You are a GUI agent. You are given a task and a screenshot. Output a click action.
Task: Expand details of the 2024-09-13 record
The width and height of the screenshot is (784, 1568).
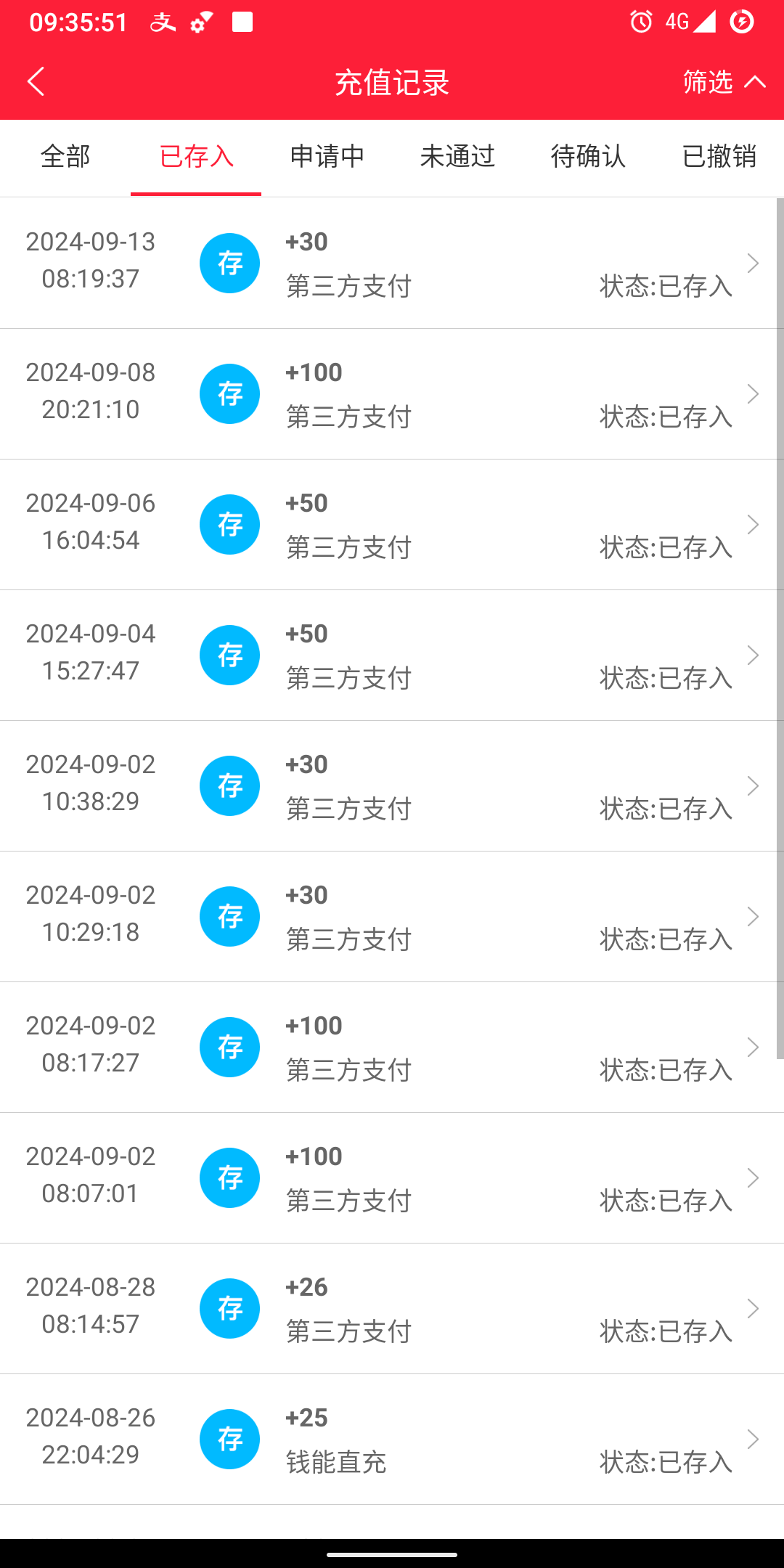[x=753, y=263]
